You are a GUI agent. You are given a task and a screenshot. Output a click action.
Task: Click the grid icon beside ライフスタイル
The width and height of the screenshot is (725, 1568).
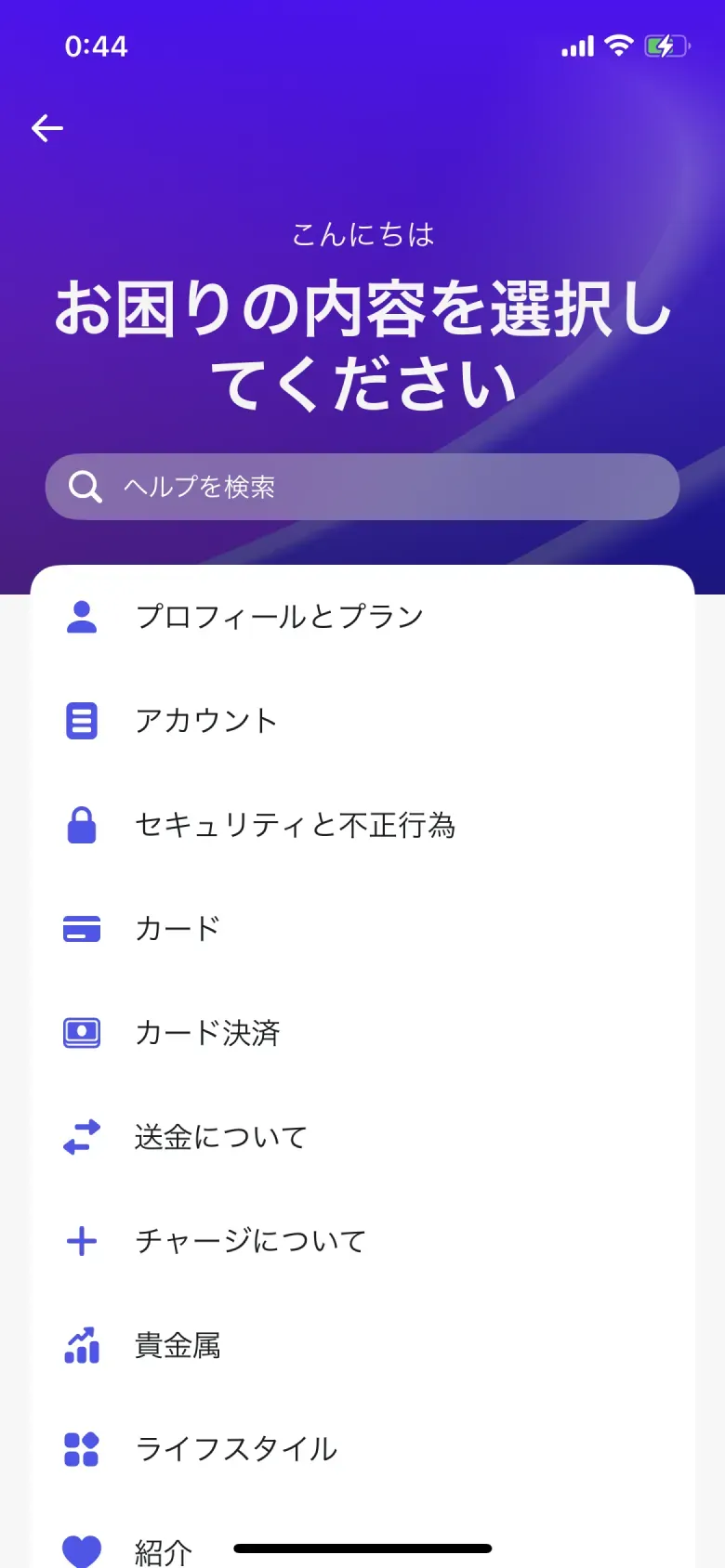(x=82, y=1448)
